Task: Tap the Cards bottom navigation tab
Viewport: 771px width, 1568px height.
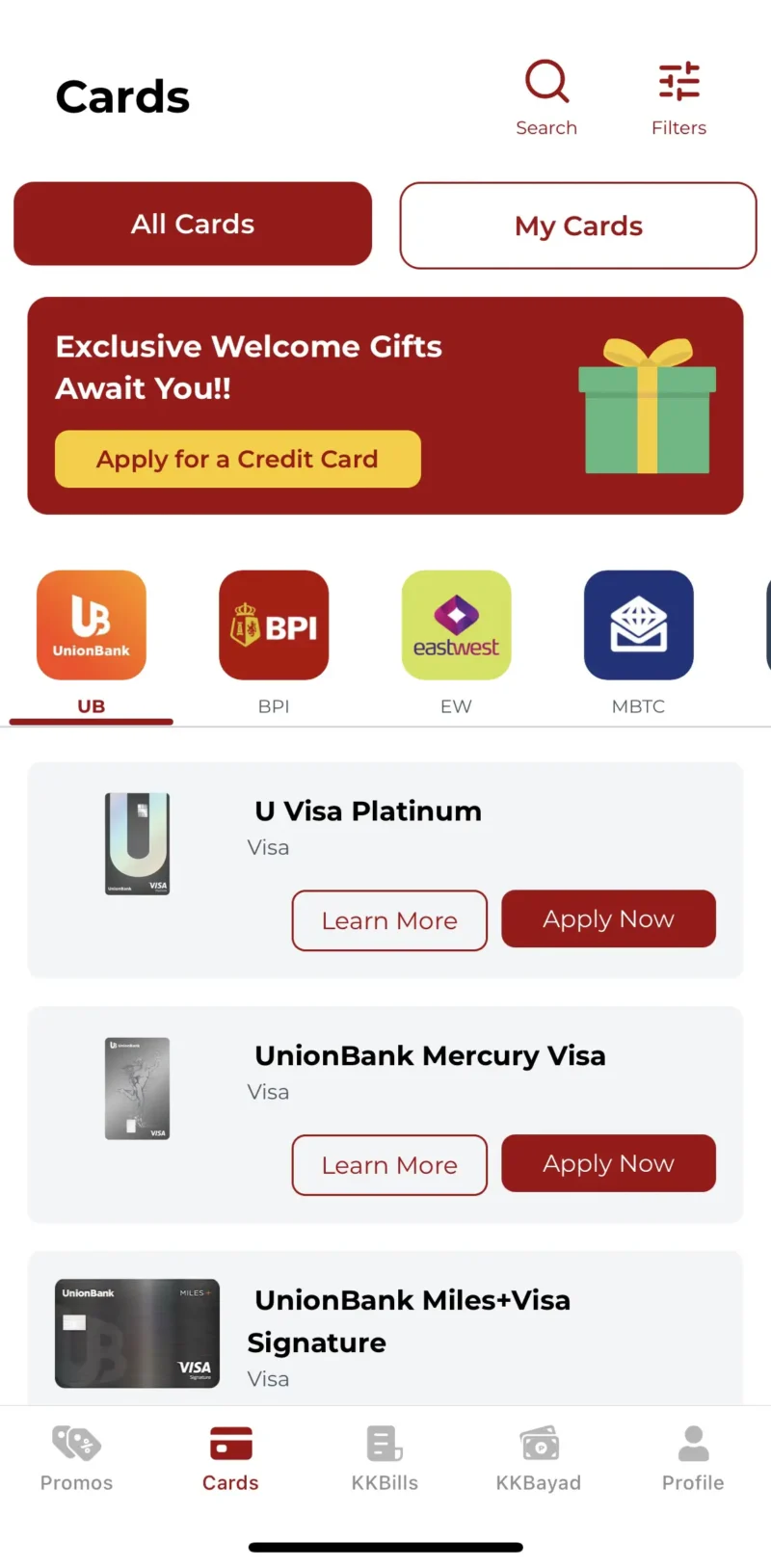Action: click(x=230, y=1458)
